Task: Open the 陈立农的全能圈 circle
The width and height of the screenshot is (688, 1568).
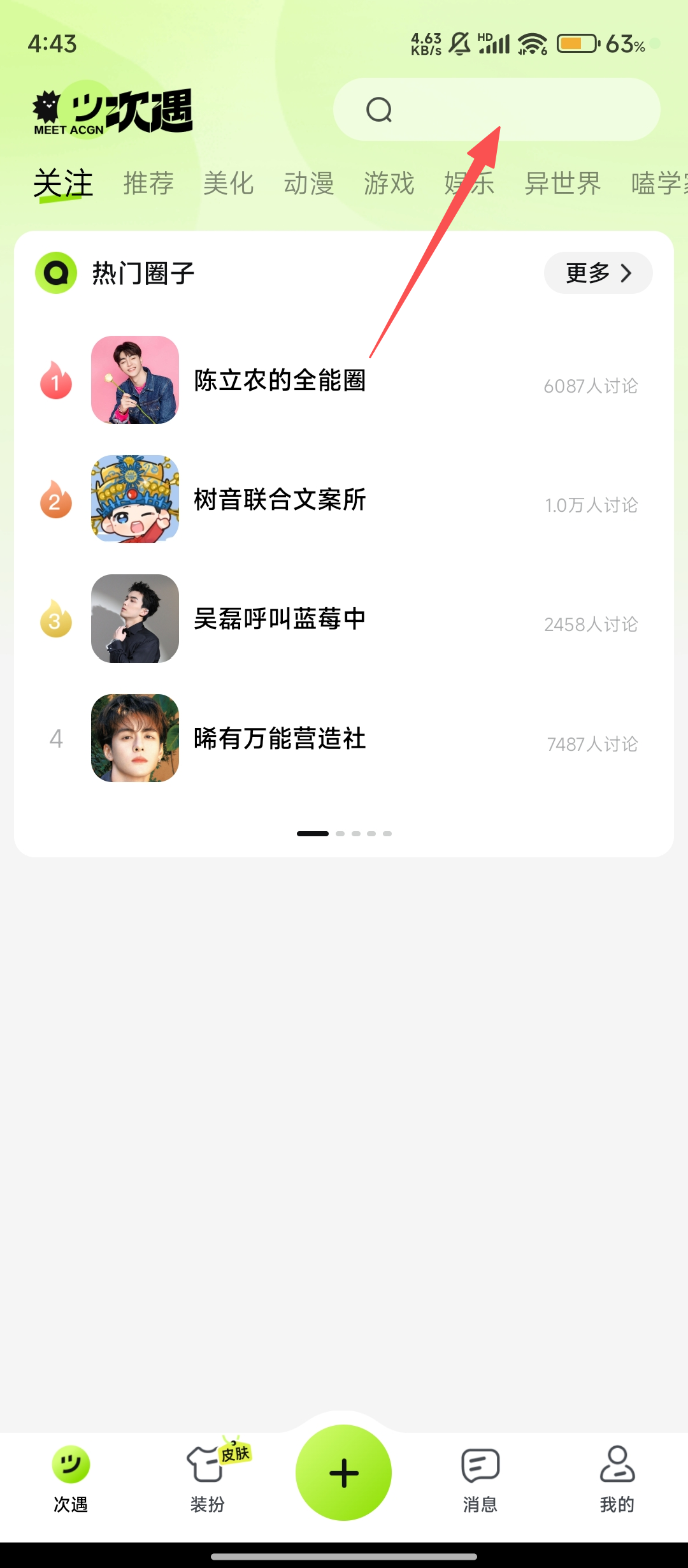Action: click(x=280, y=381)
